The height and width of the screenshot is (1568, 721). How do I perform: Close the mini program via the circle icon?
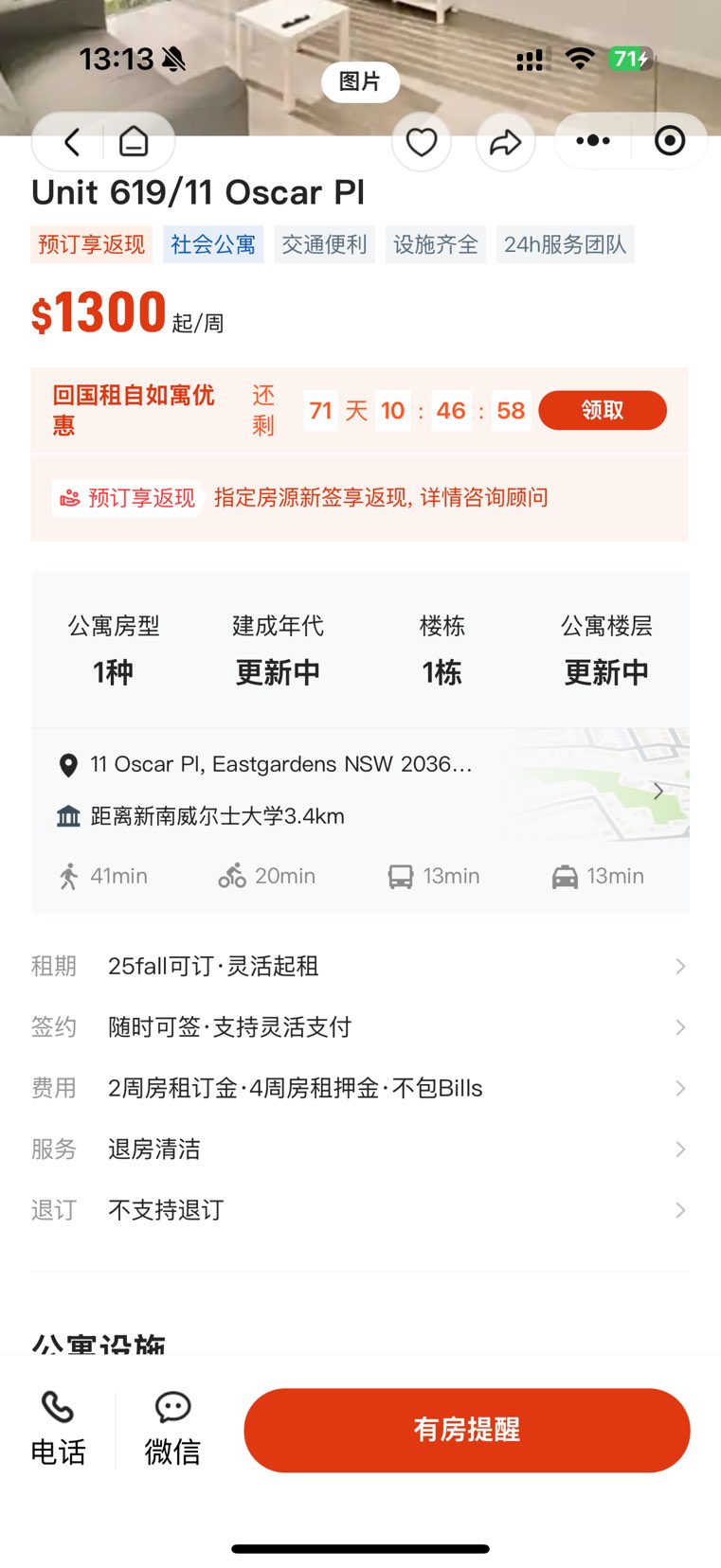point(670,141)
